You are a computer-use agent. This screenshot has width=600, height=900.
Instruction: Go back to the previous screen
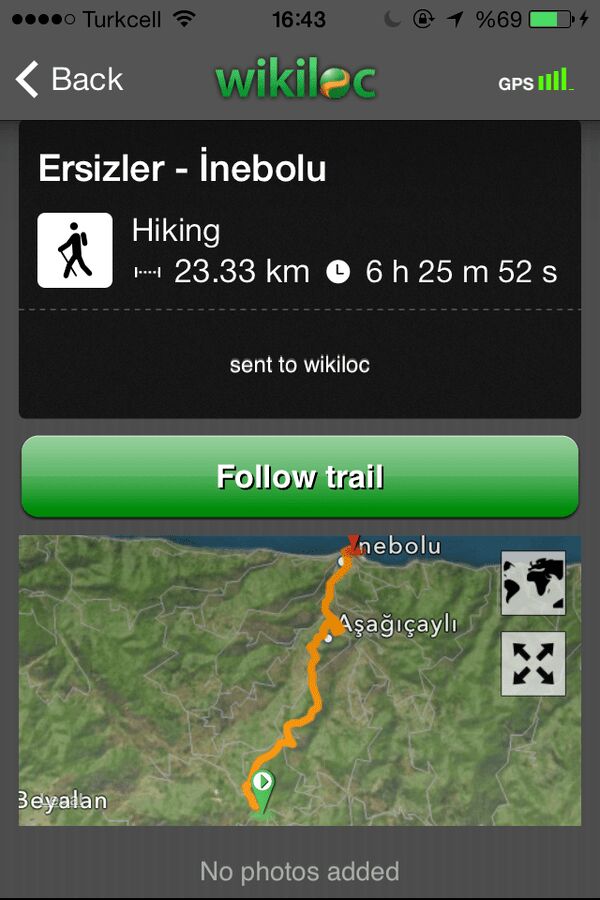[x=70, y=80]
